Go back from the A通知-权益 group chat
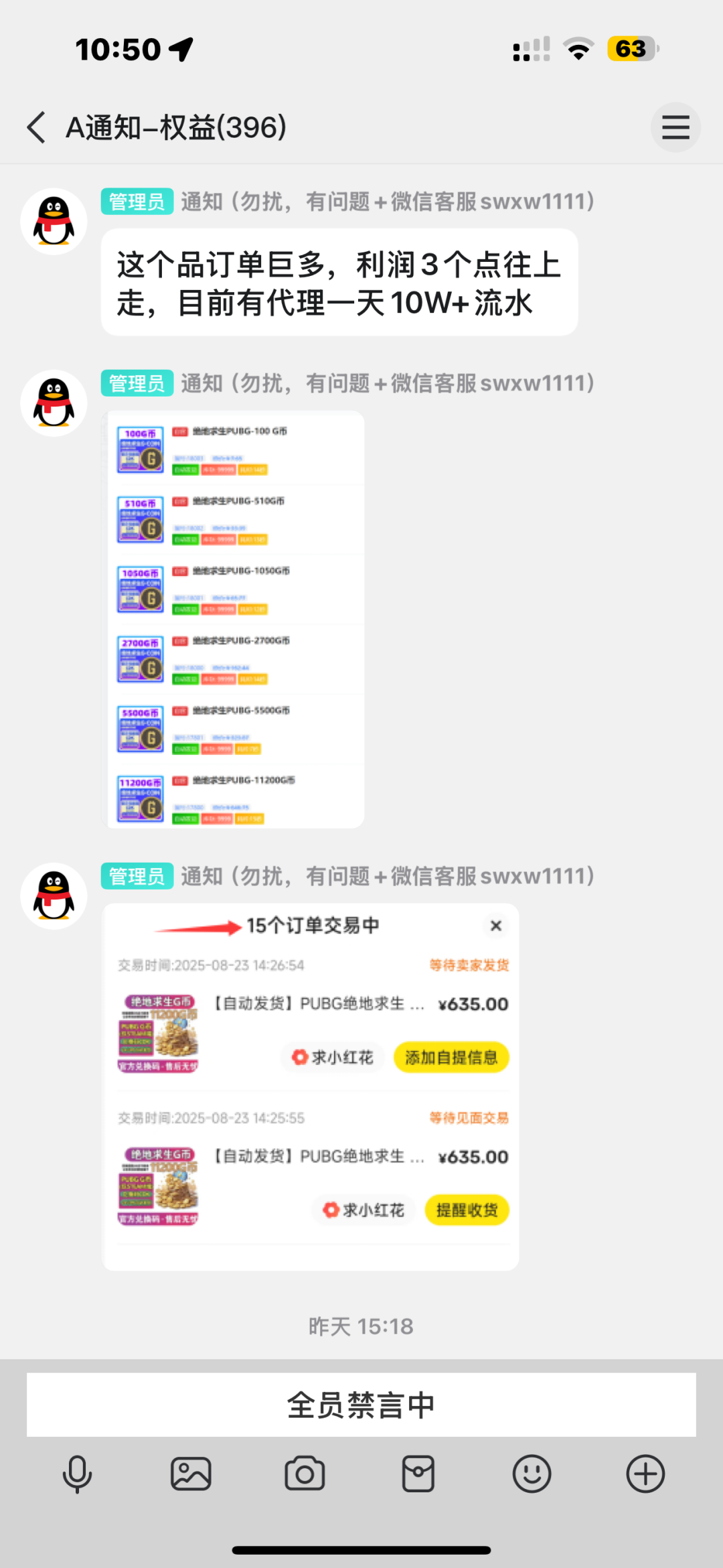This screenshot has height=1568, width=723. coord(37,127)
